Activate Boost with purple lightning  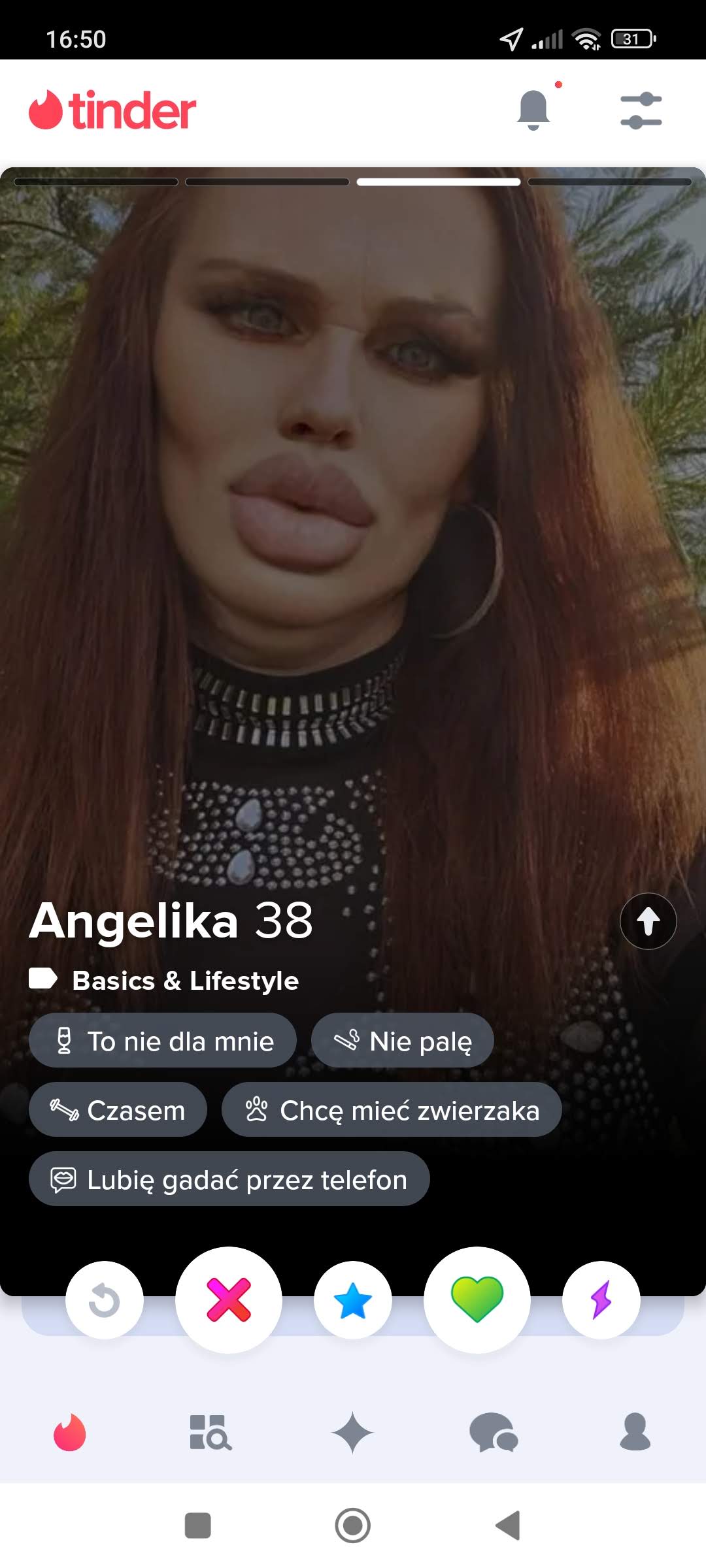(601, 1300)
